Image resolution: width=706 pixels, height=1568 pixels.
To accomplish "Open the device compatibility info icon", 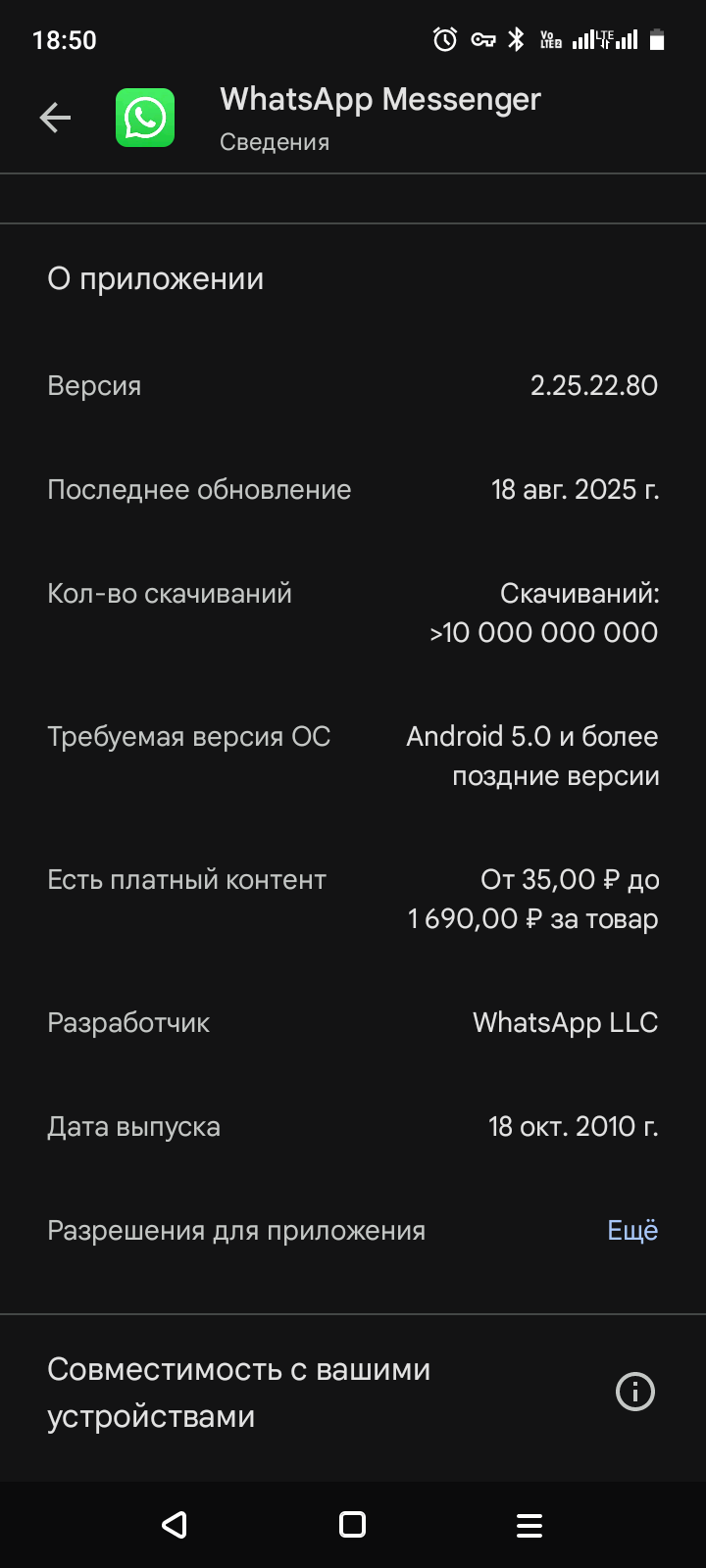I will (634, 1392).
